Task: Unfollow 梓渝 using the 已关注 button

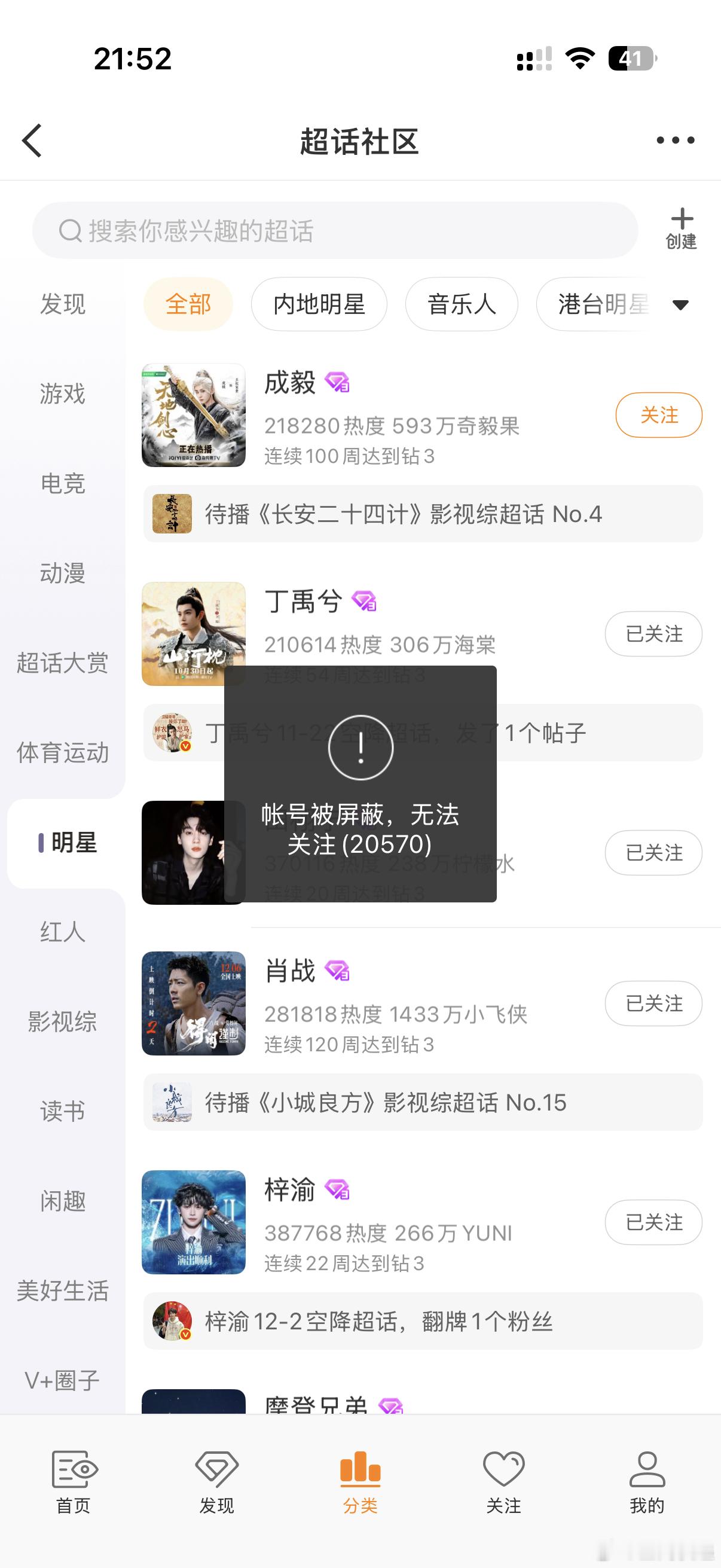Action: click(653, 1223)
